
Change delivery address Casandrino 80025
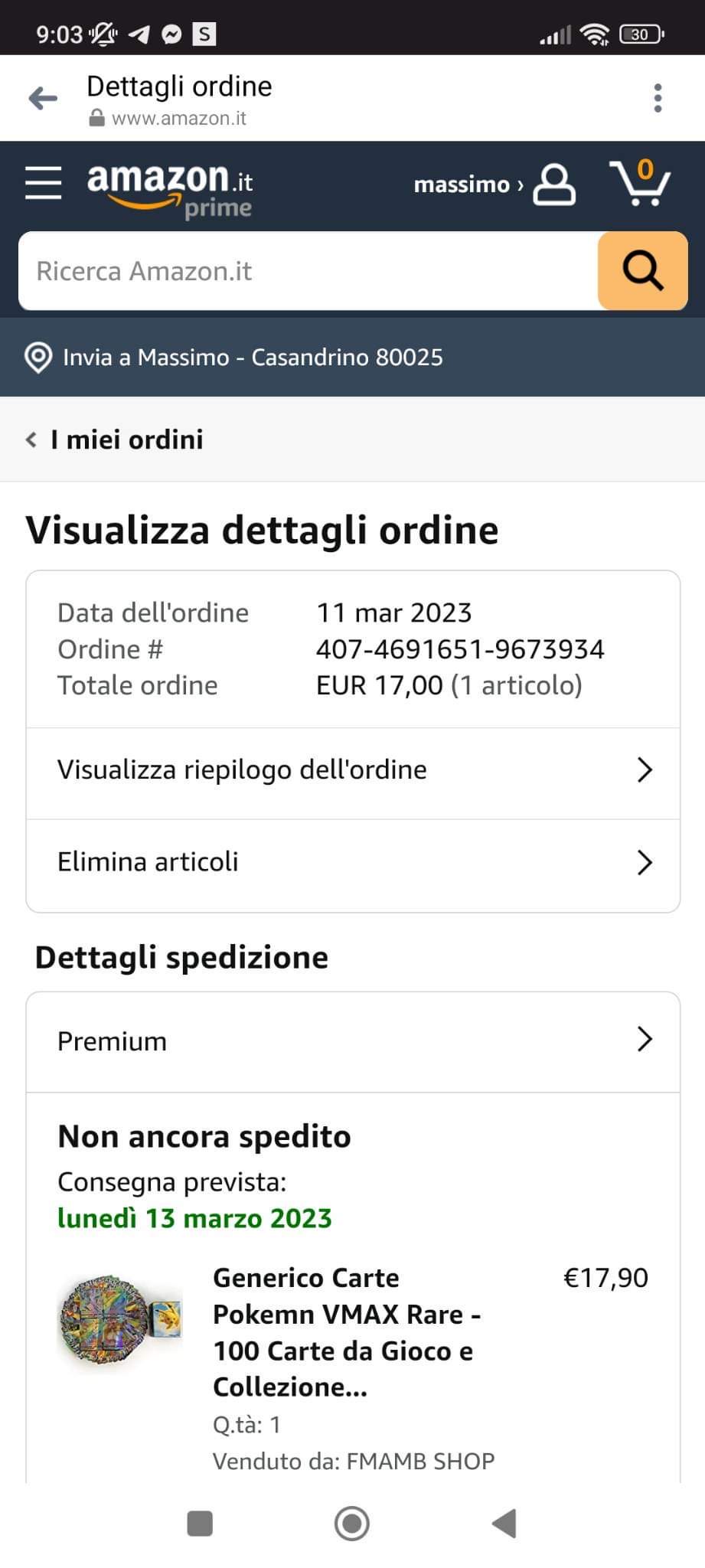(x=234, y=358)
